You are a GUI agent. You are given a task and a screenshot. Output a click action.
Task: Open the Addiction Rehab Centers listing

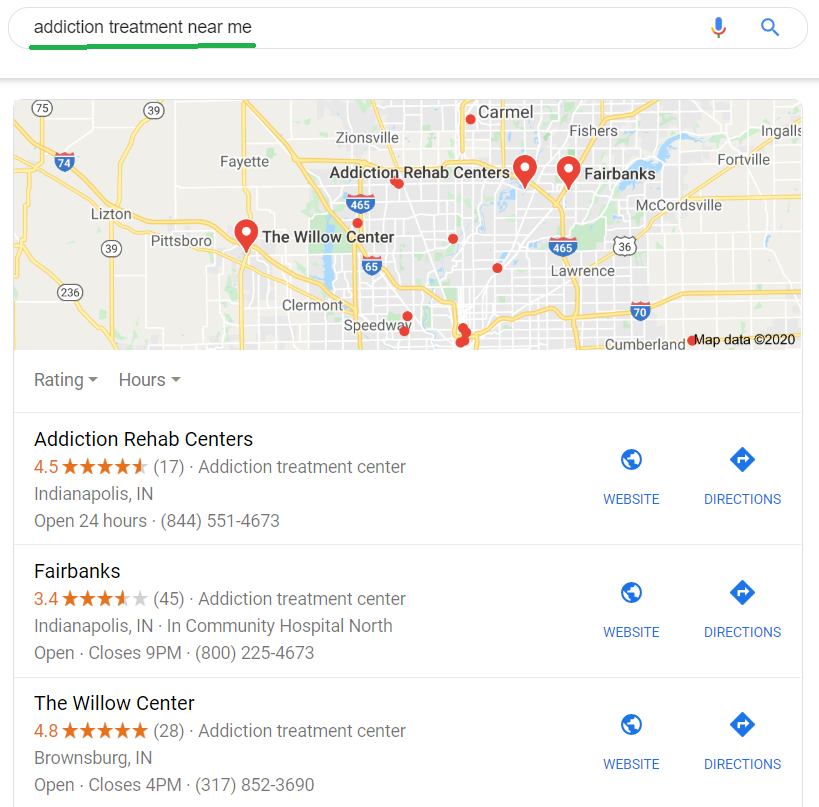pos(143,439)
